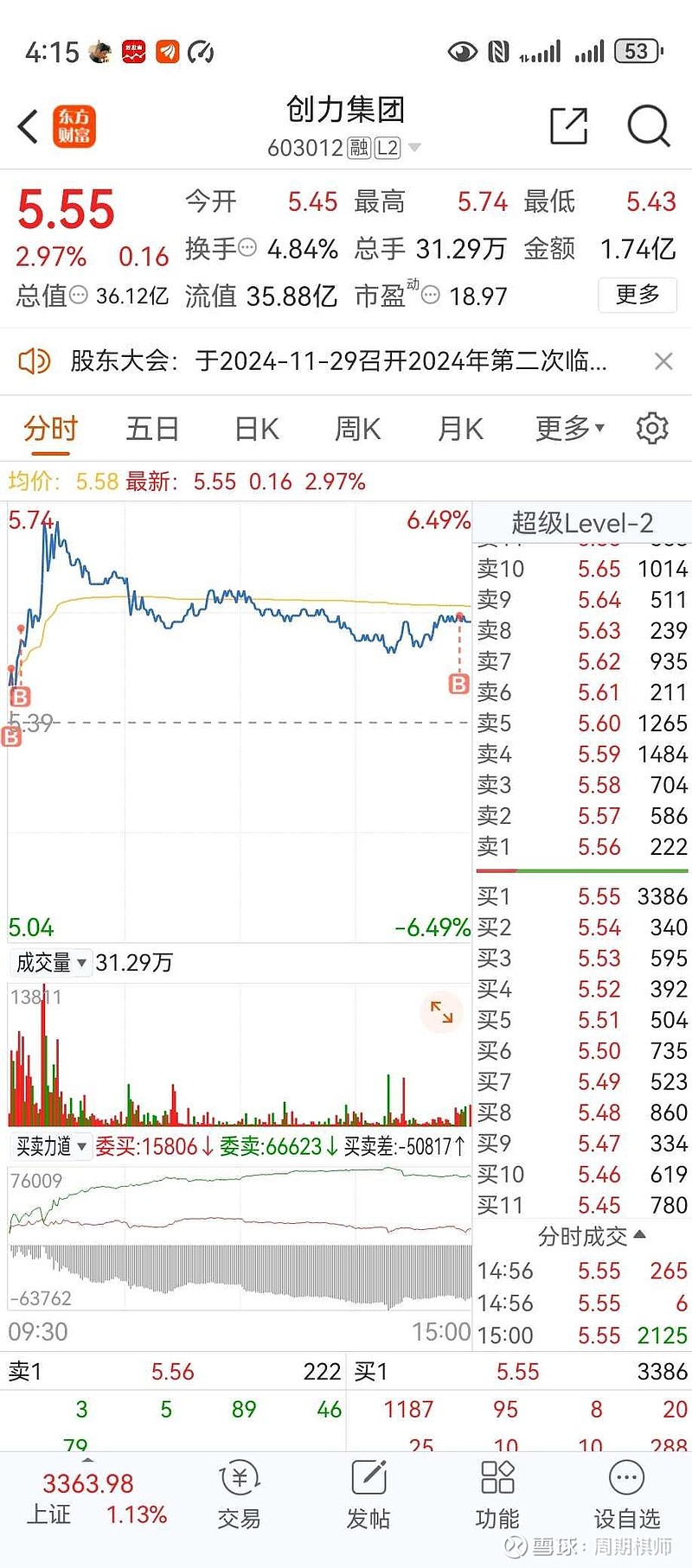The width and height of the screenshot is (692, 1568).
Task: Expand the chart to full screen
Action: 441,1011
